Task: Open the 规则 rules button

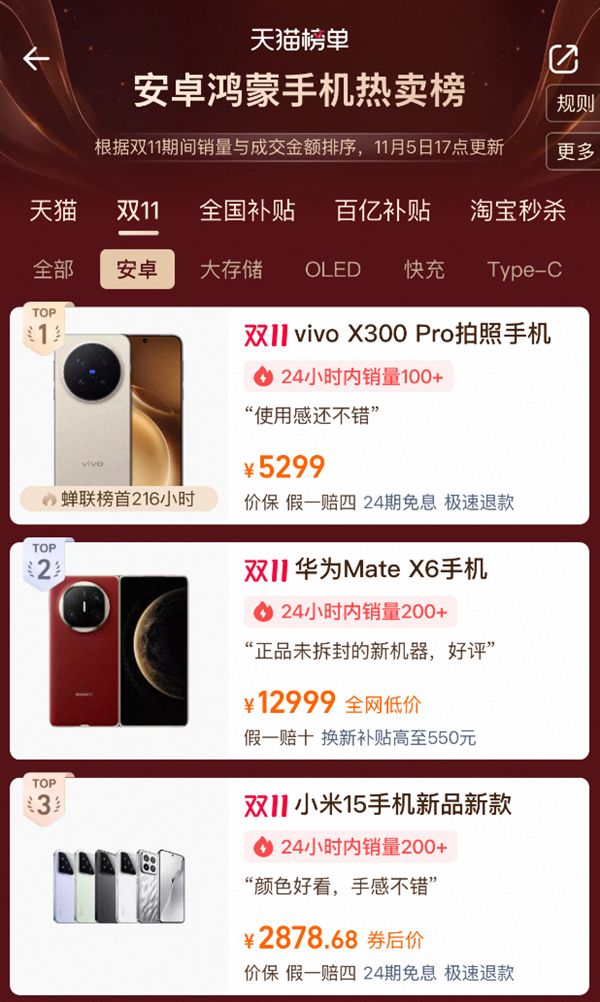Action: point(575,104)
